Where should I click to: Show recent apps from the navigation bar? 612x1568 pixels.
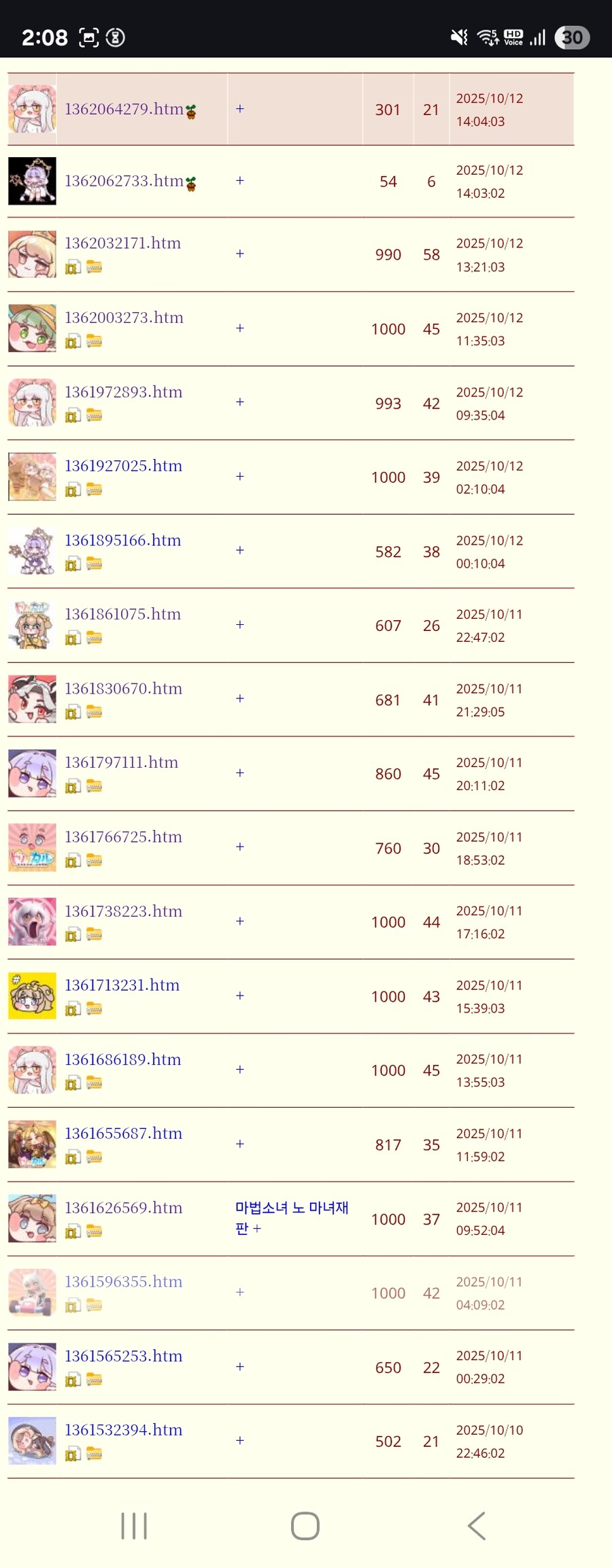(134, 1526)
